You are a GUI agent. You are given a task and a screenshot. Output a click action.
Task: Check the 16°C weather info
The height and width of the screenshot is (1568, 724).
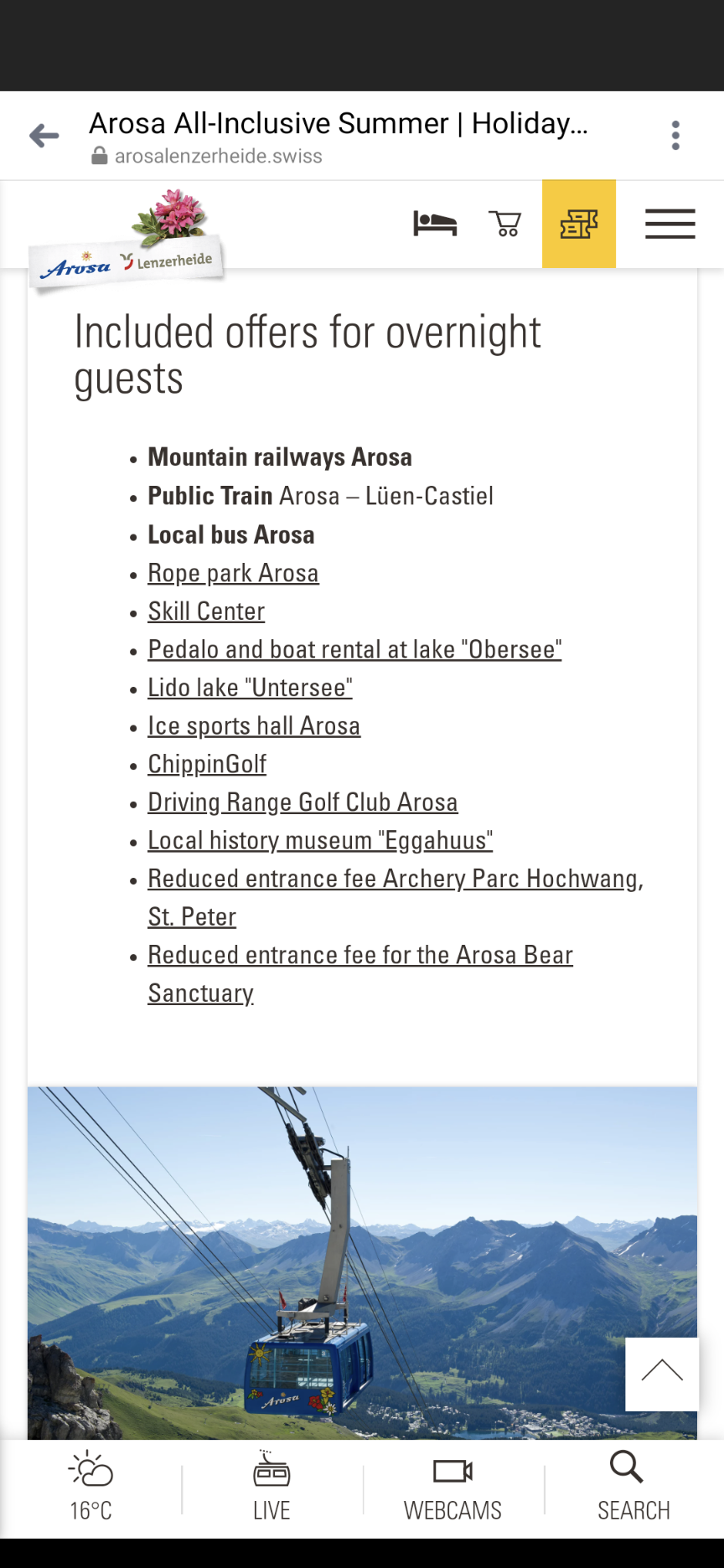coord(90,1488)
